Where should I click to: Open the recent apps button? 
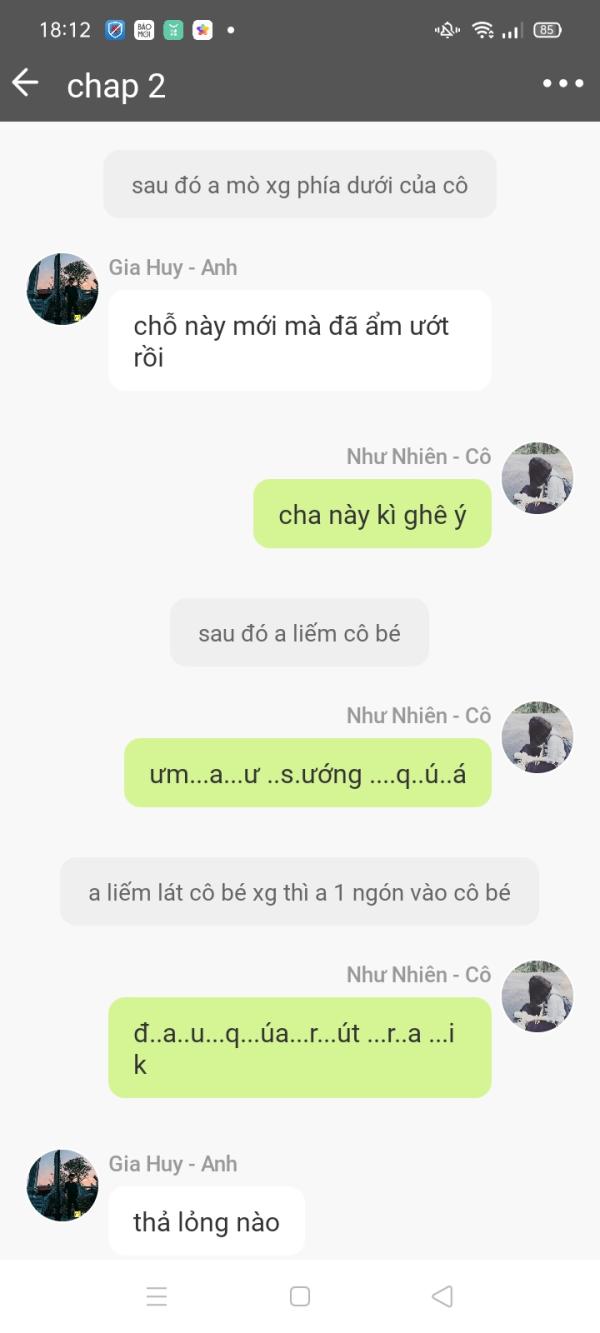[x=157, y=1296]
